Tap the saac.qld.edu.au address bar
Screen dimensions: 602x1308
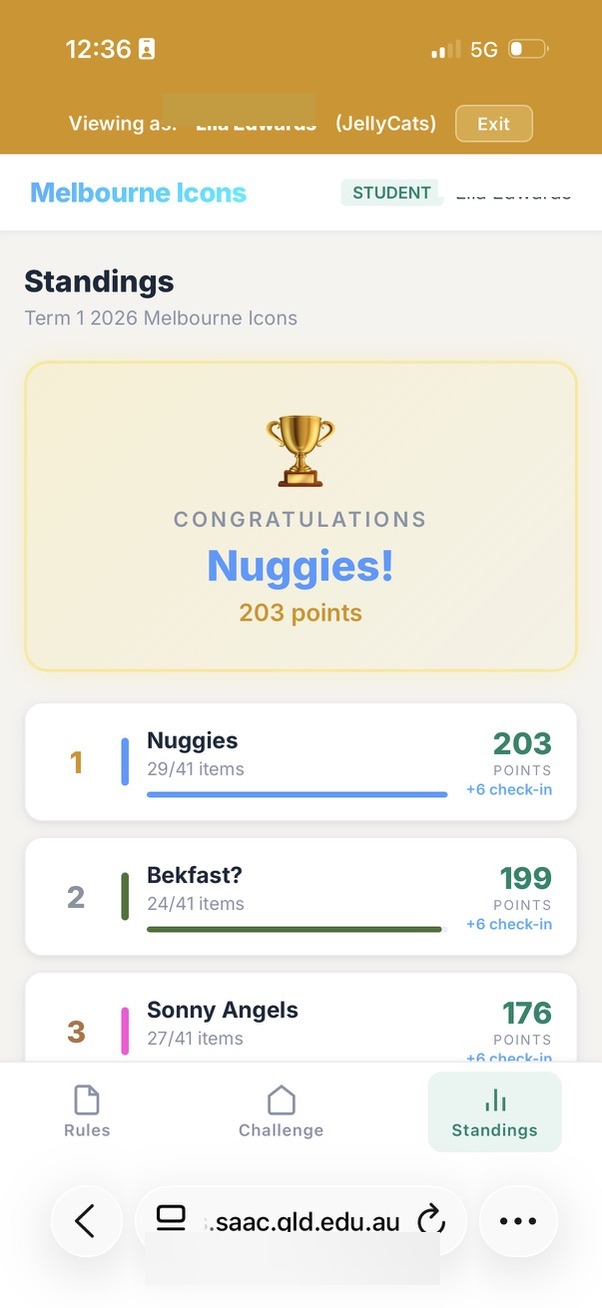pyautogui.click(x=300, y=1221)
